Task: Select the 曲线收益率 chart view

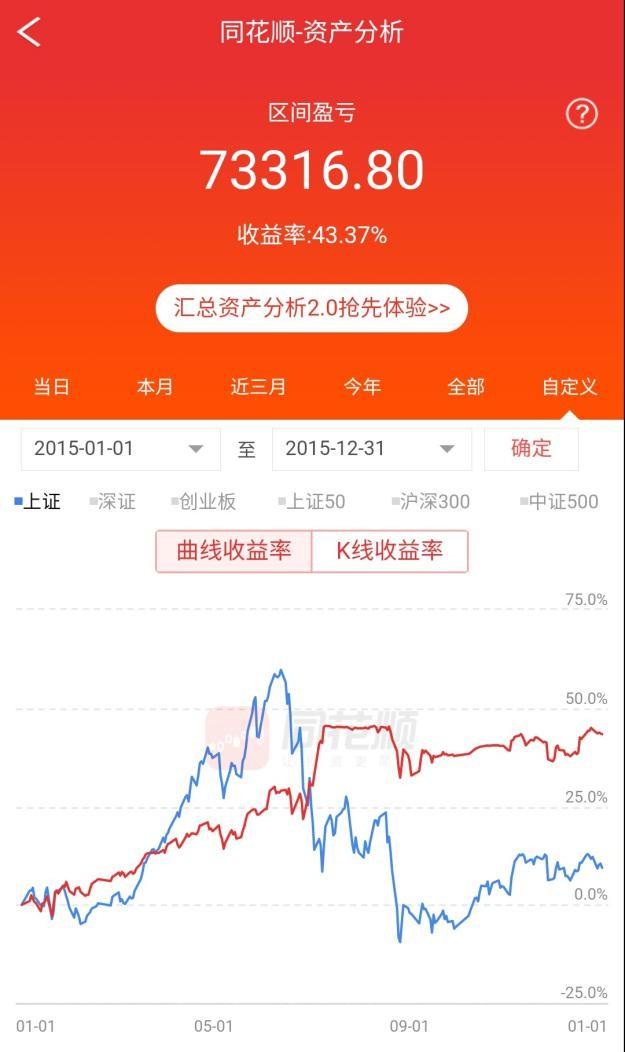Action: pyautogui.click(x=234, y=551)
